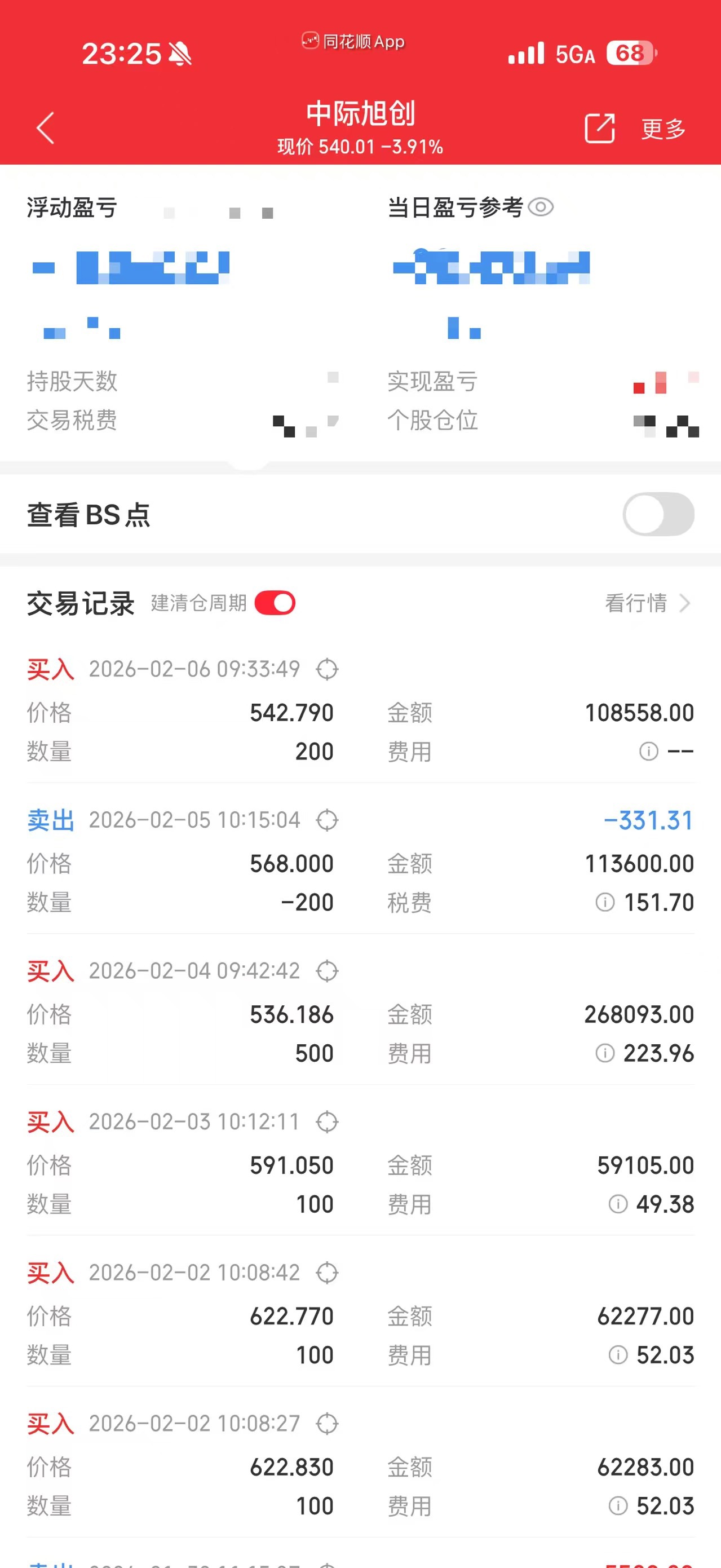721x1568 pixels.
Task: Enable the 查看BS点 switch
Action: pyautogui.click(x=658, y=514)
